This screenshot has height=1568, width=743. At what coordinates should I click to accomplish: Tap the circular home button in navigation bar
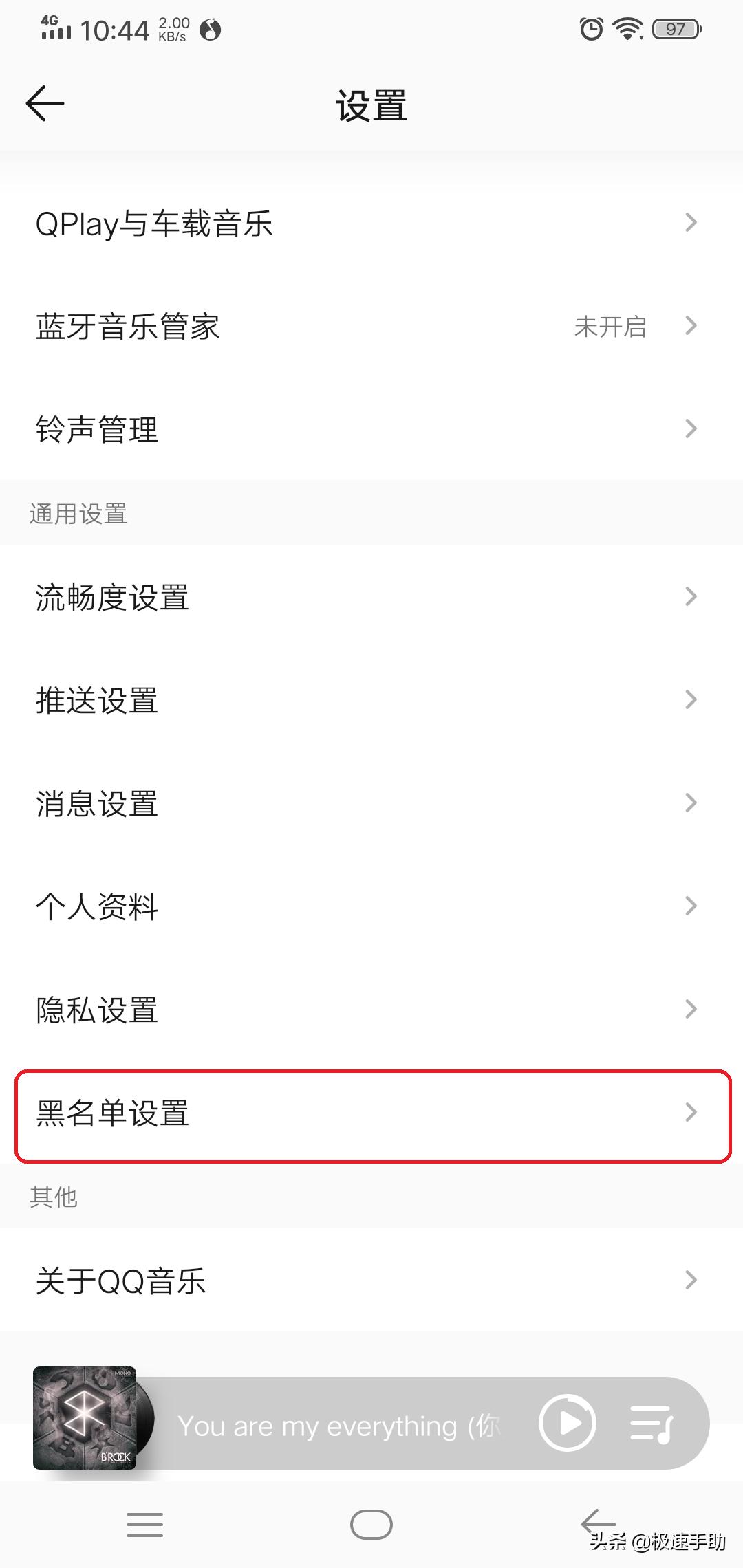click(x=371, y=1524)
